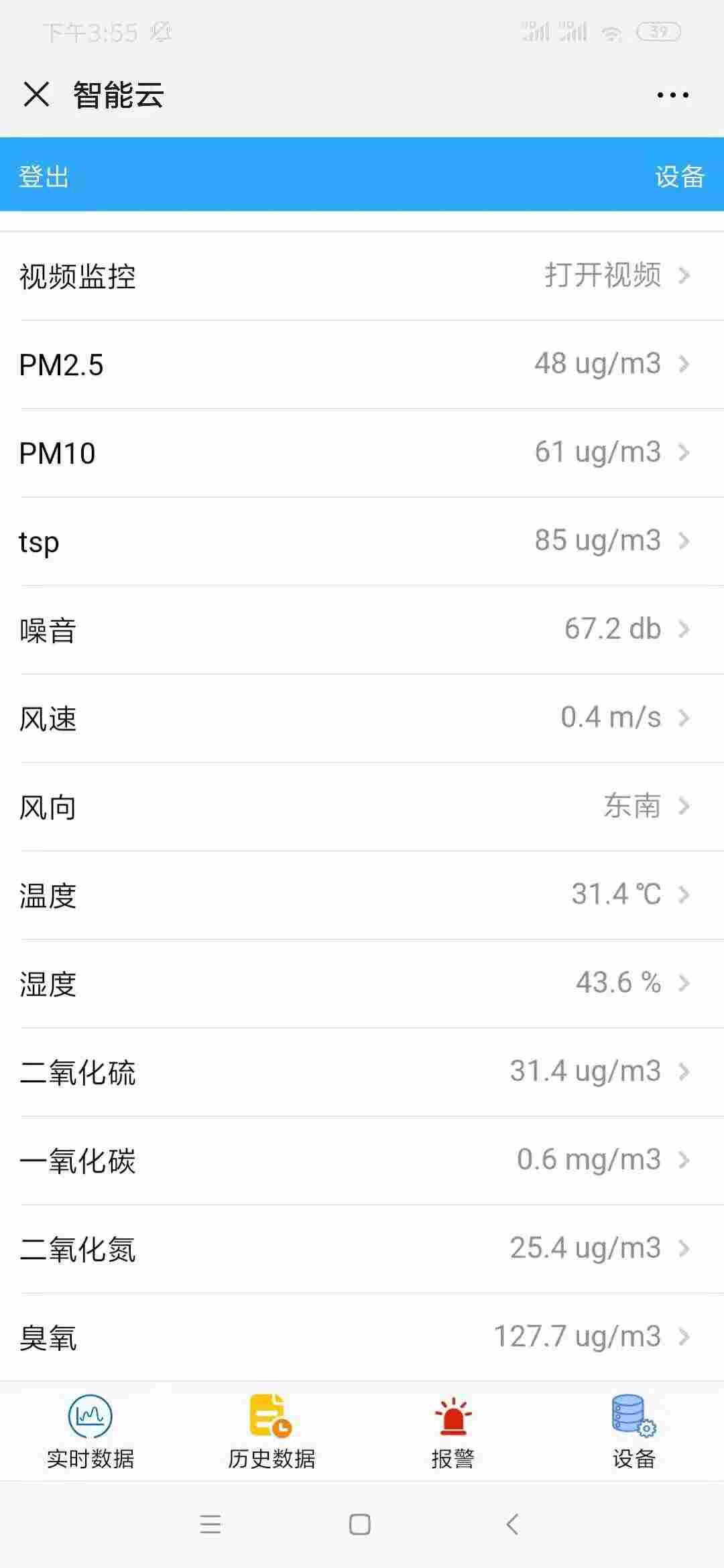Screen dimensions: 724x1568
Task: View PM2.5 reading details
Action: point(362,364)
